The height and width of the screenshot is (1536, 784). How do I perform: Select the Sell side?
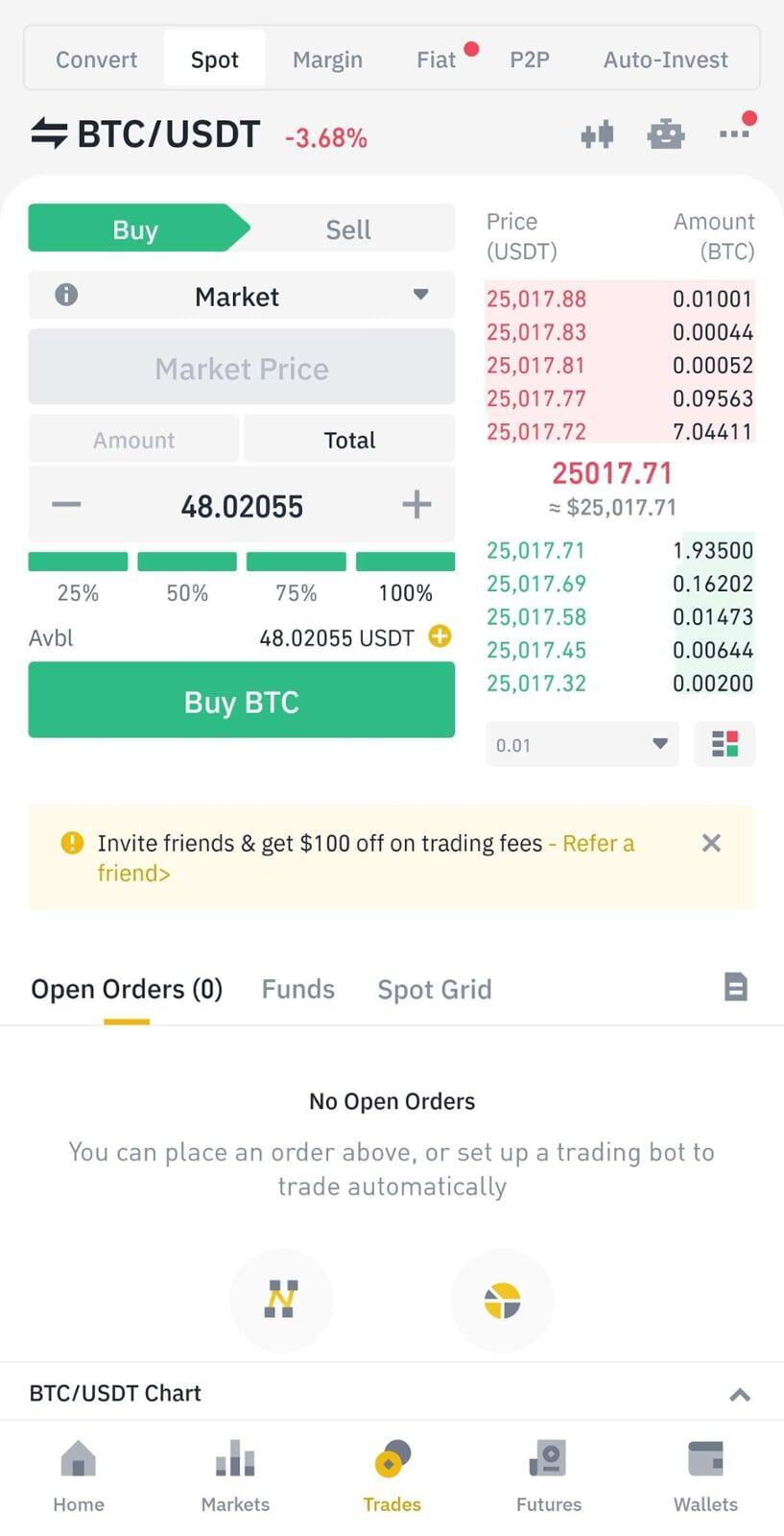pyautogui.click(x=347, y=229)
